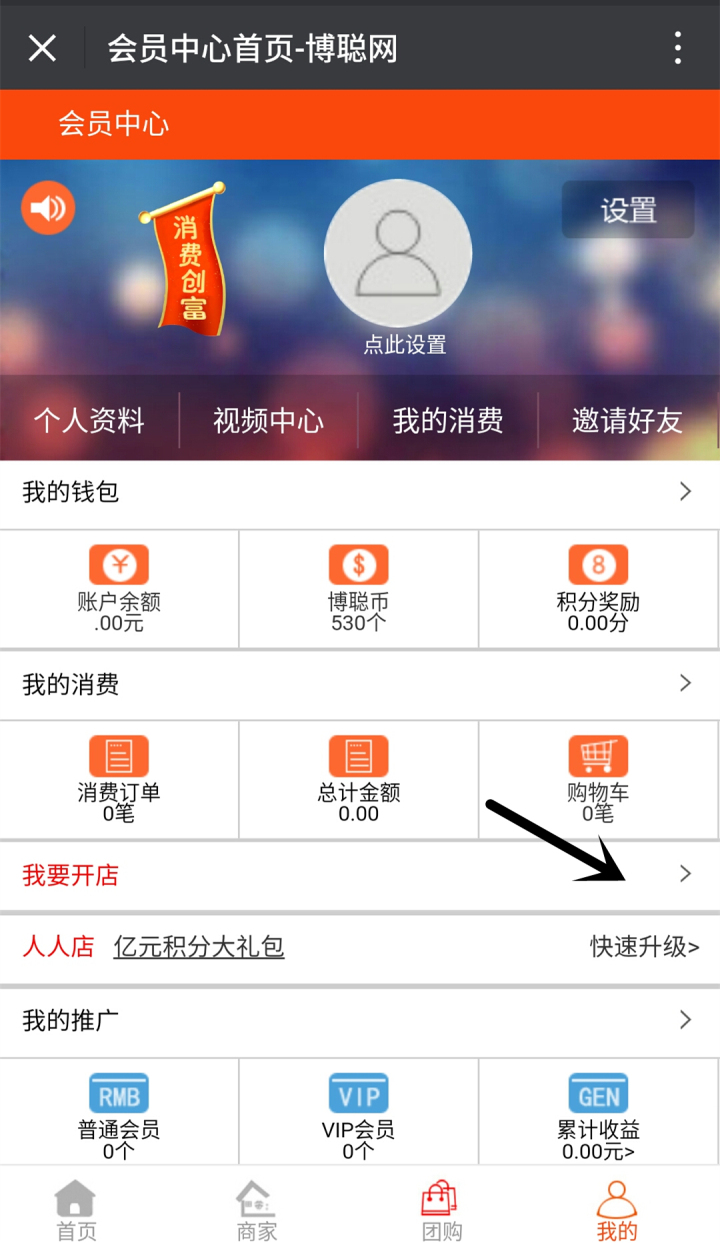
Task: Open 设置 settings button
Action: (628, 210)
